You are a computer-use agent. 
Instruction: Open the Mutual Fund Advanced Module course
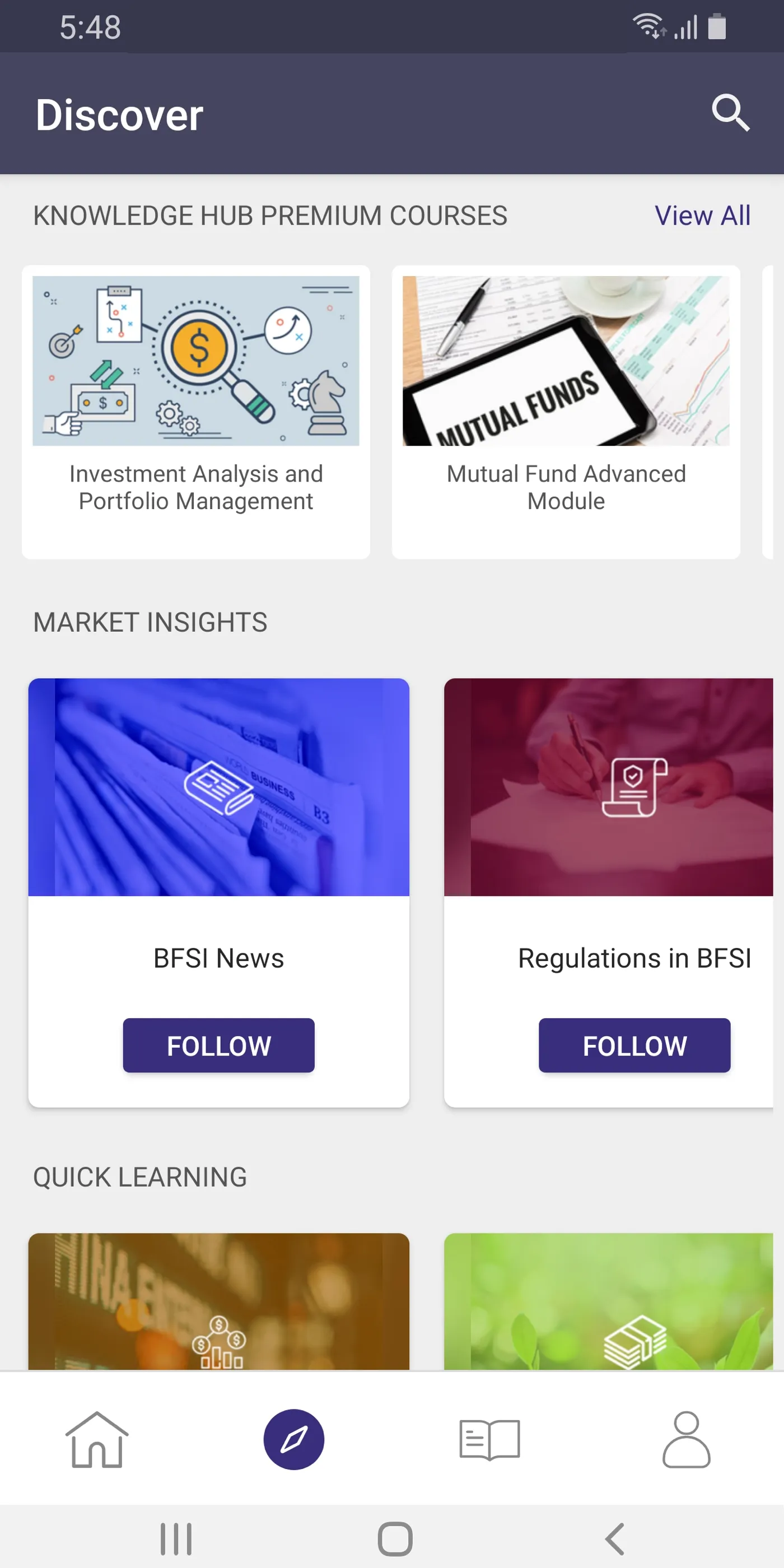click(566, 411)
